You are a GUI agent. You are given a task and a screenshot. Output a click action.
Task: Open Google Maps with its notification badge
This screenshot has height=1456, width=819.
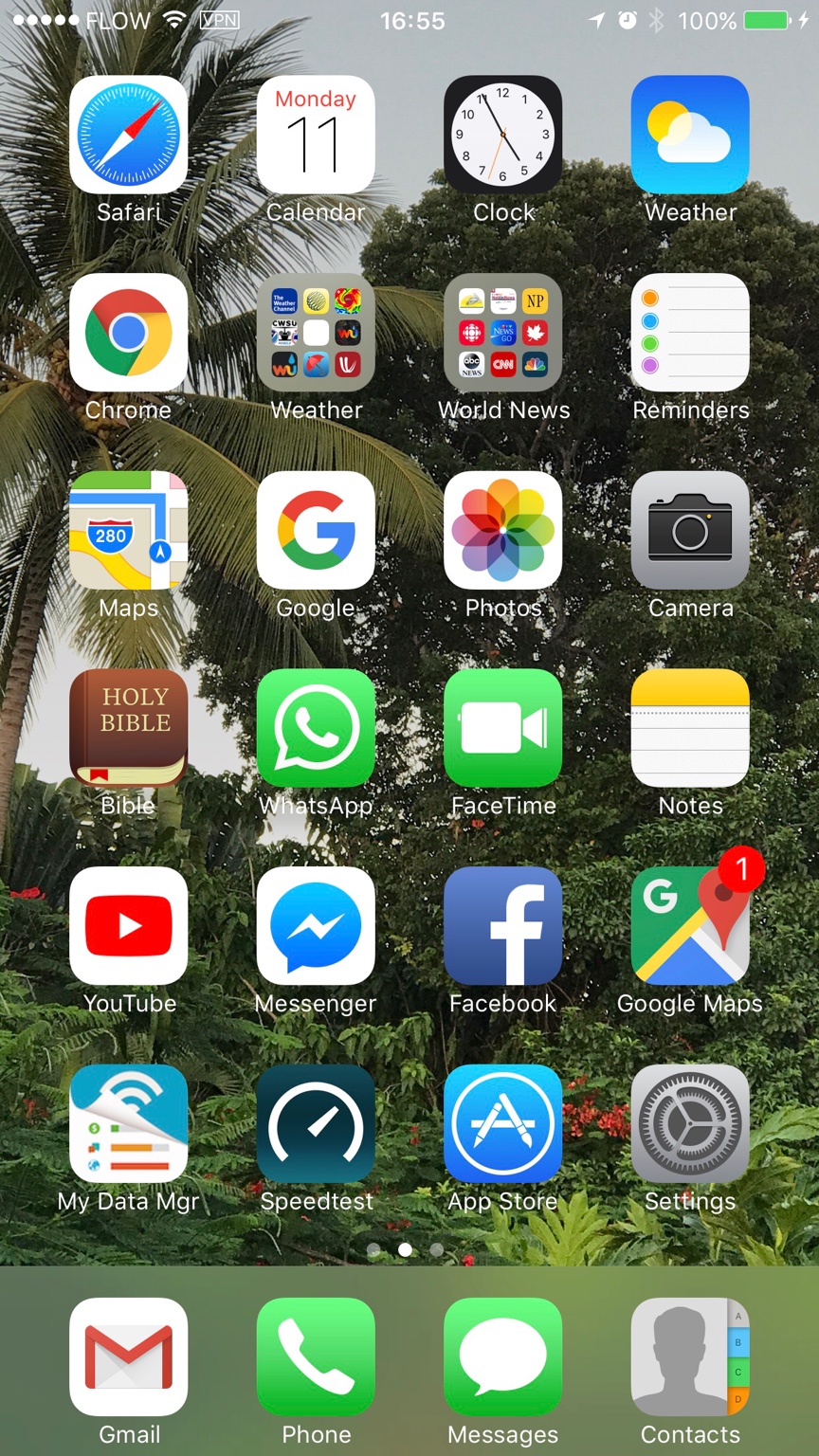click(x=691, y=926)
